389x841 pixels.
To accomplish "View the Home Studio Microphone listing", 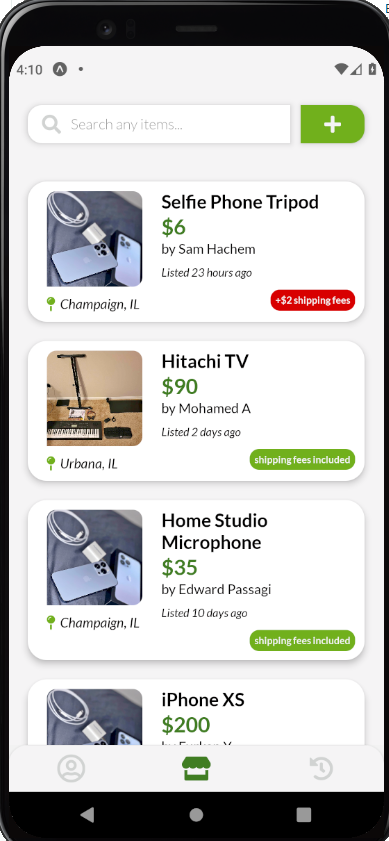I will pos(196,580).
